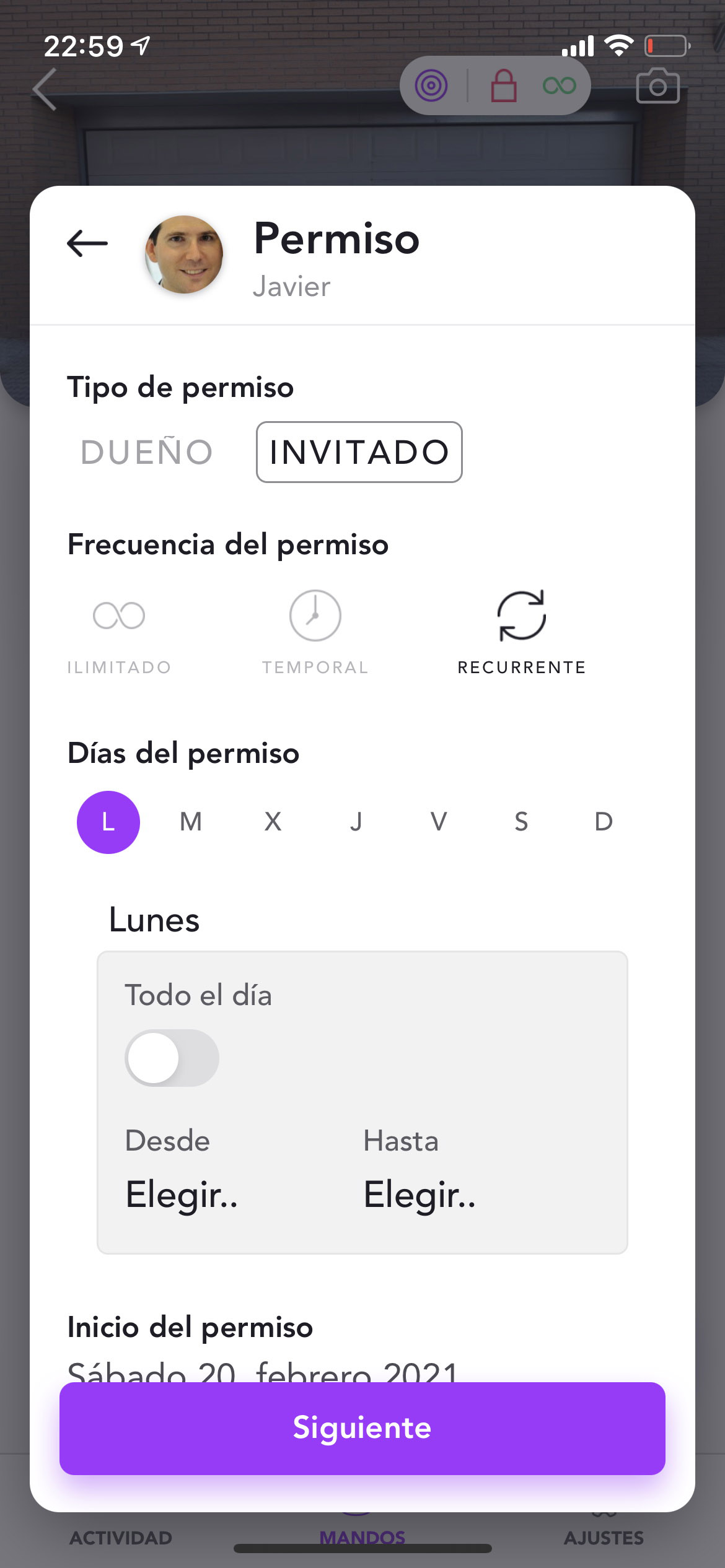Screen dimensions: 725x1568
Task: Select Saturday (S) in permission days
Action: pos(521,822)
